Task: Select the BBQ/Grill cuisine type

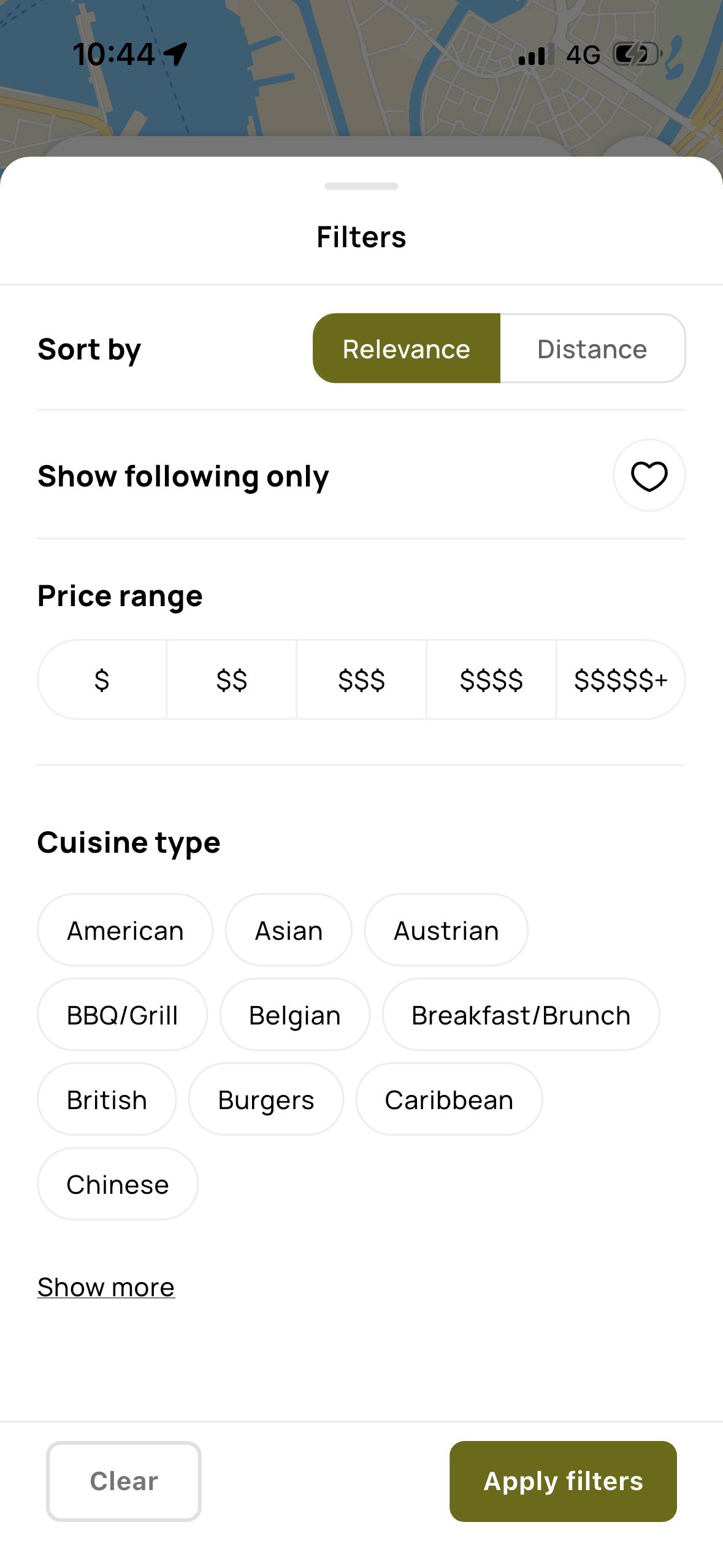Action: point(122,1014)
